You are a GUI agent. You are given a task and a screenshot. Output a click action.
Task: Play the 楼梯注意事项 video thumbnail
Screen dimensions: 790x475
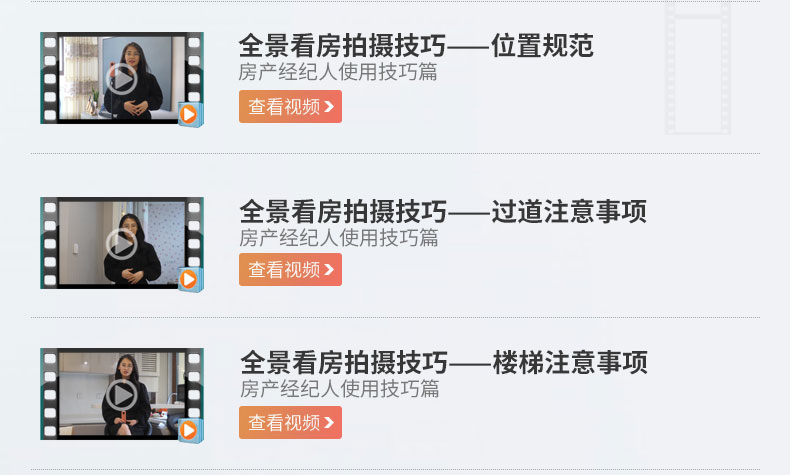(121, 395)
